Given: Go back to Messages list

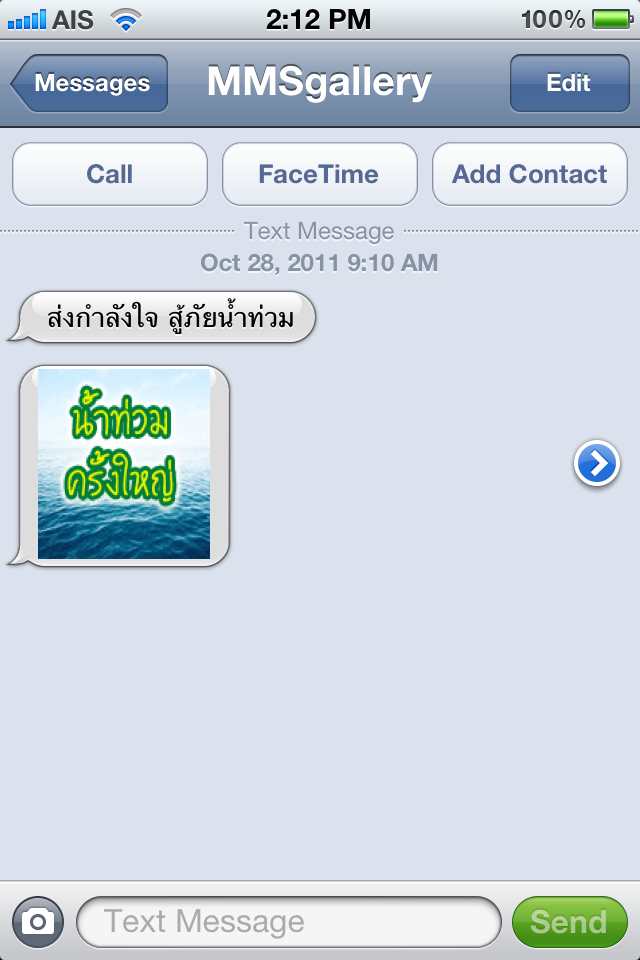Looking at the screenshot, I should 90,83.
